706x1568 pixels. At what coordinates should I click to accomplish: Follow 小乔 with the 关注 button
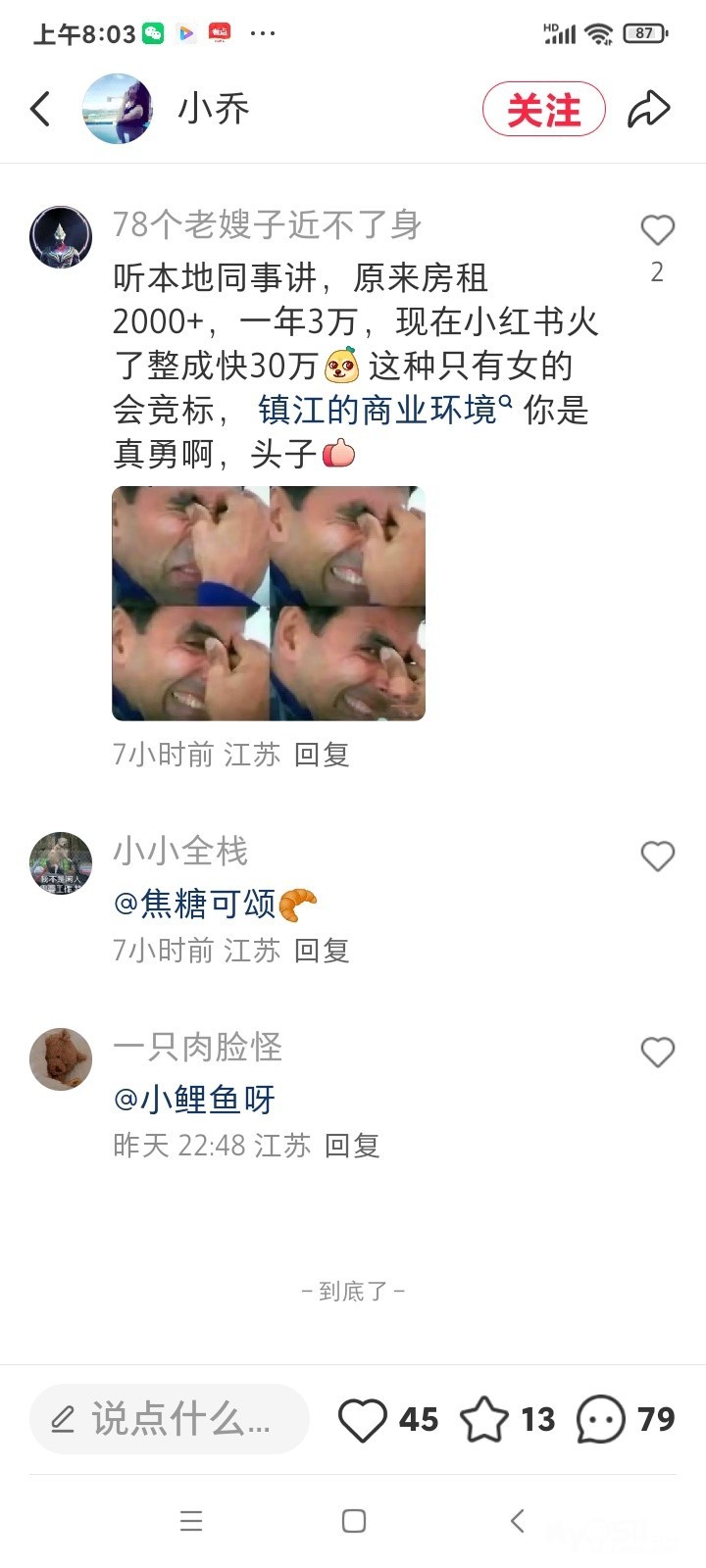pos(544,109)
